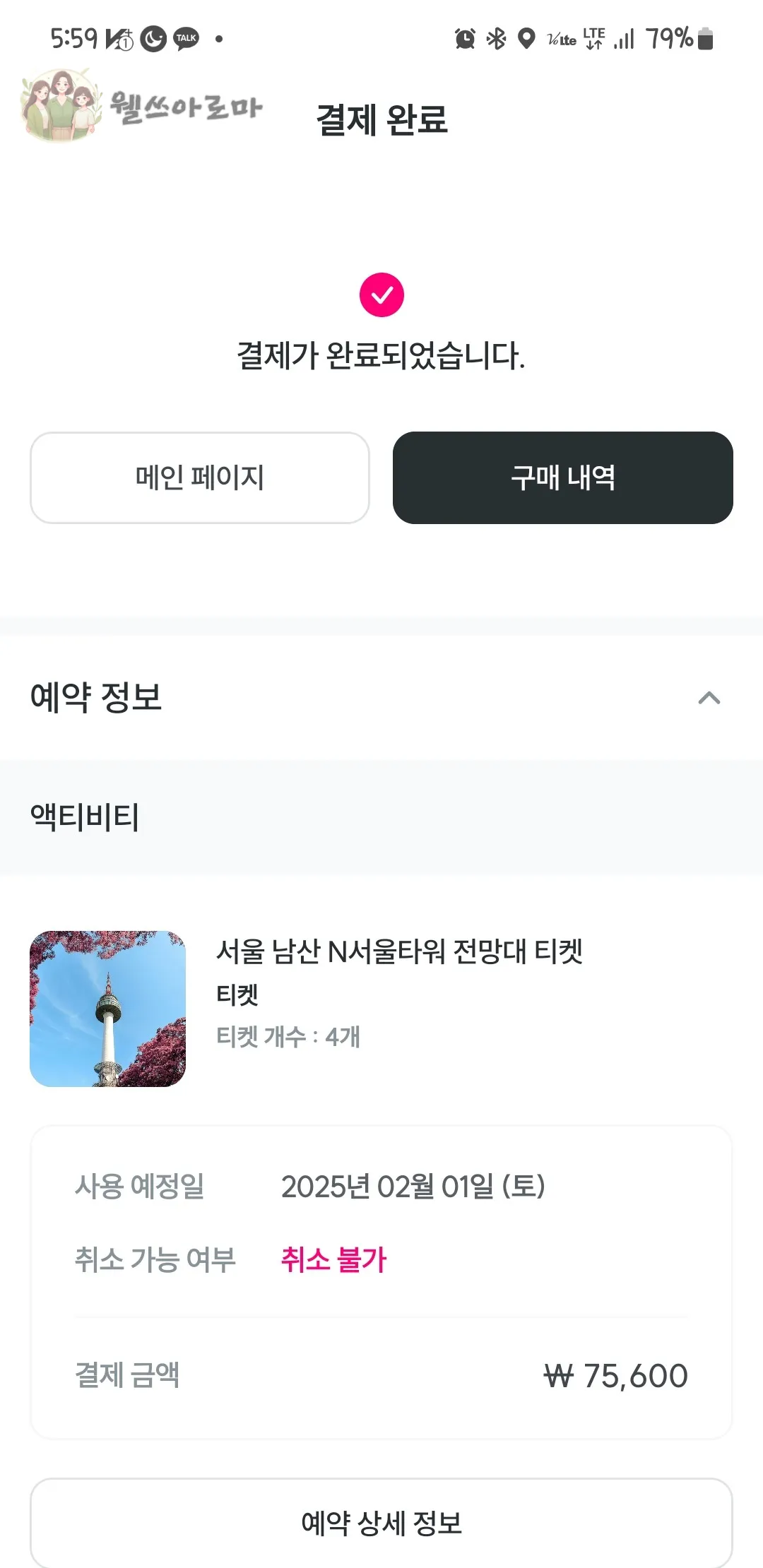Screen dimensions: 763x1568
Task: Tap the VoLTE indicator icon
Action: 560,40
